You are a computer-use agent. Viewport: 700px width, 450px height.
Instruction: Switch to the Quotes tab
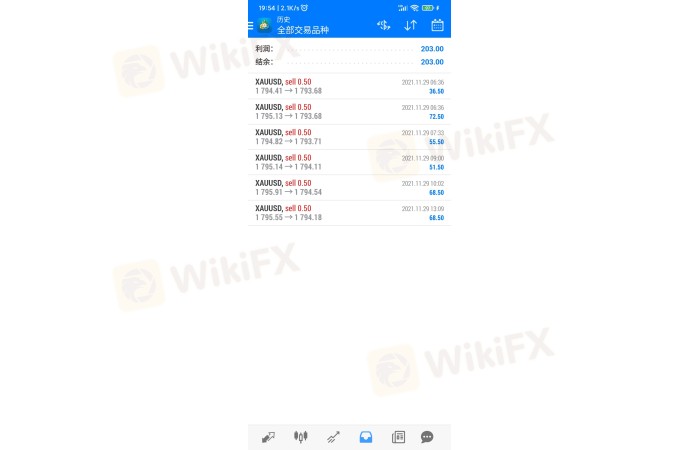(x=268, y=437)
